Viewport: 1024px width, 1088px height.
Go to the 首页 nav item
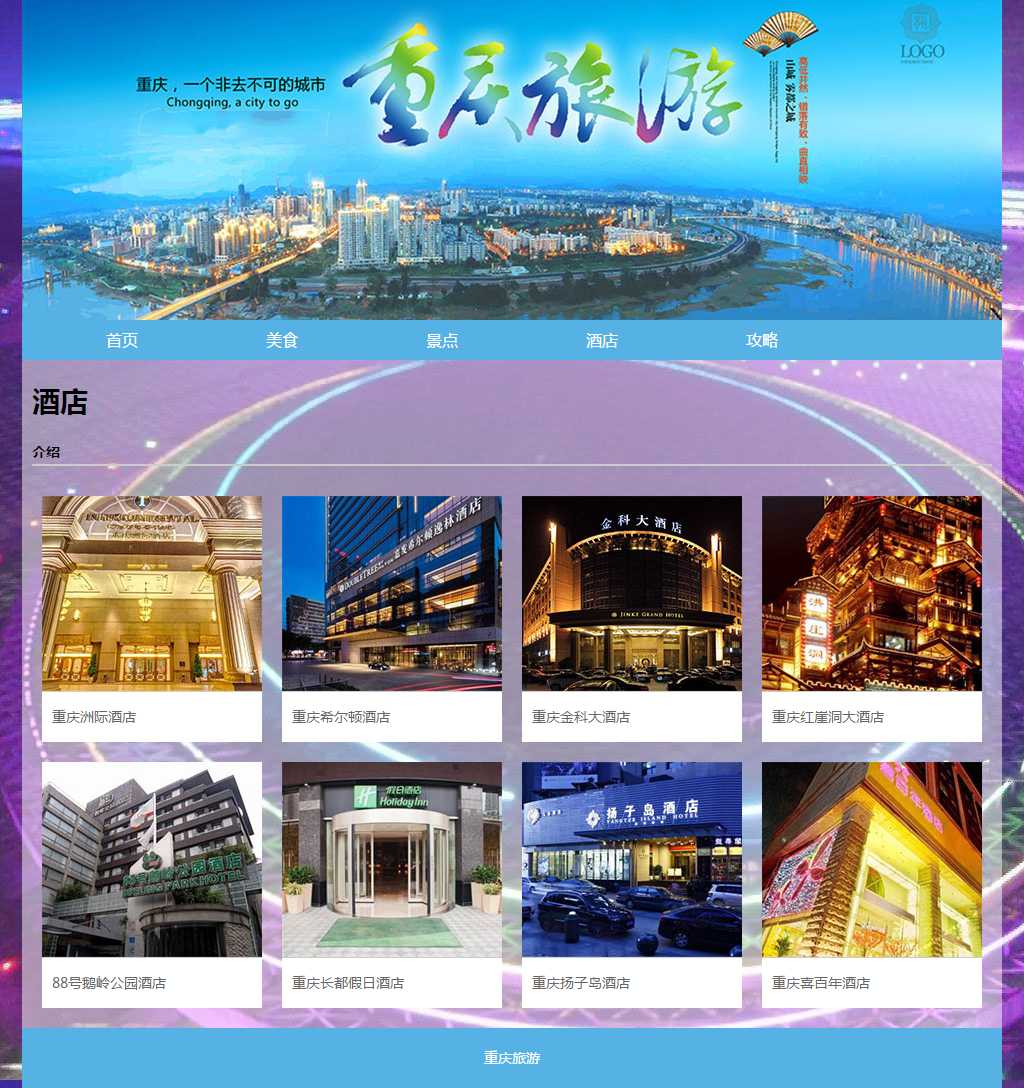coord(122,340)
